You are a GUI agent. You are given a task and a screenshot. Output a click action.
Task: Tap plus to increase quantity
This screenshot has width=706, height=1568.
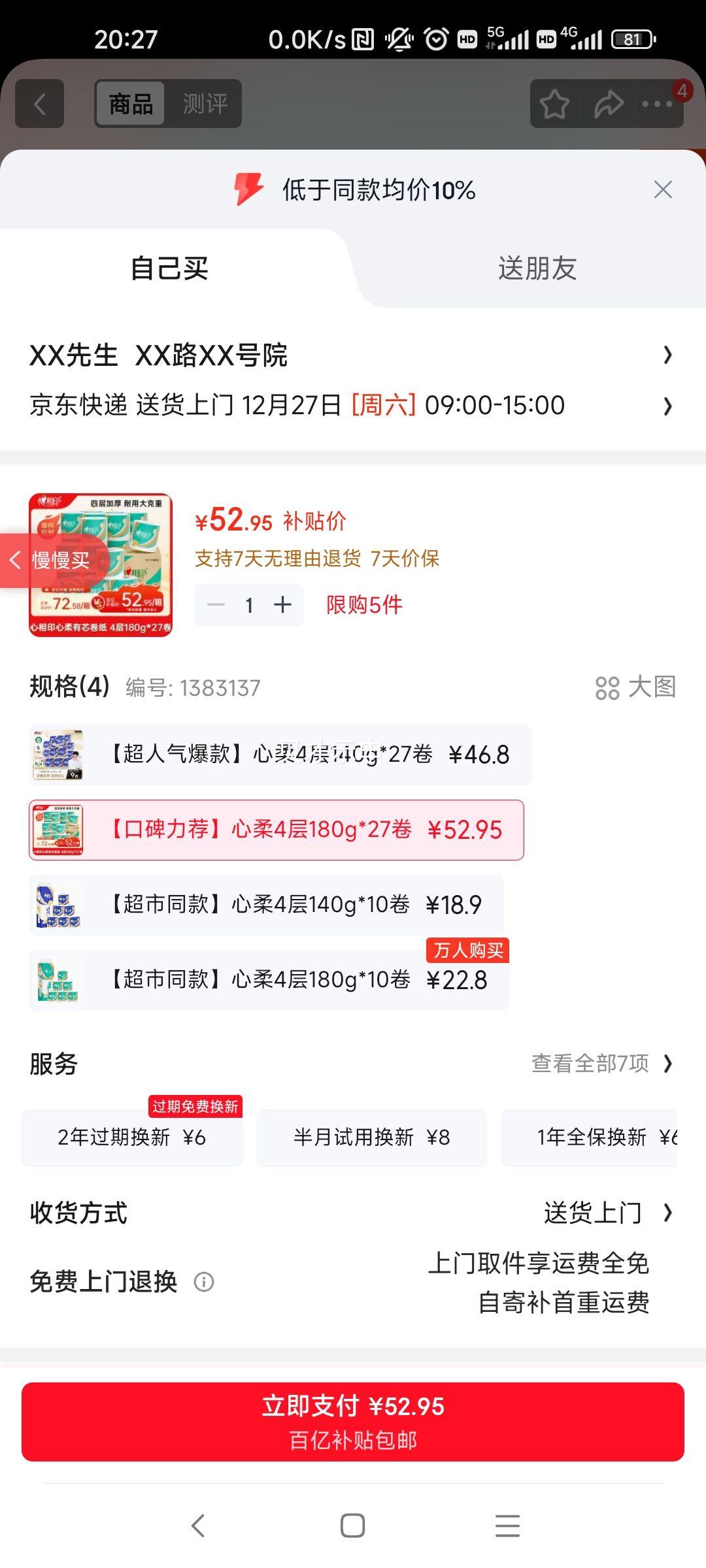click(x=282, y=604)
